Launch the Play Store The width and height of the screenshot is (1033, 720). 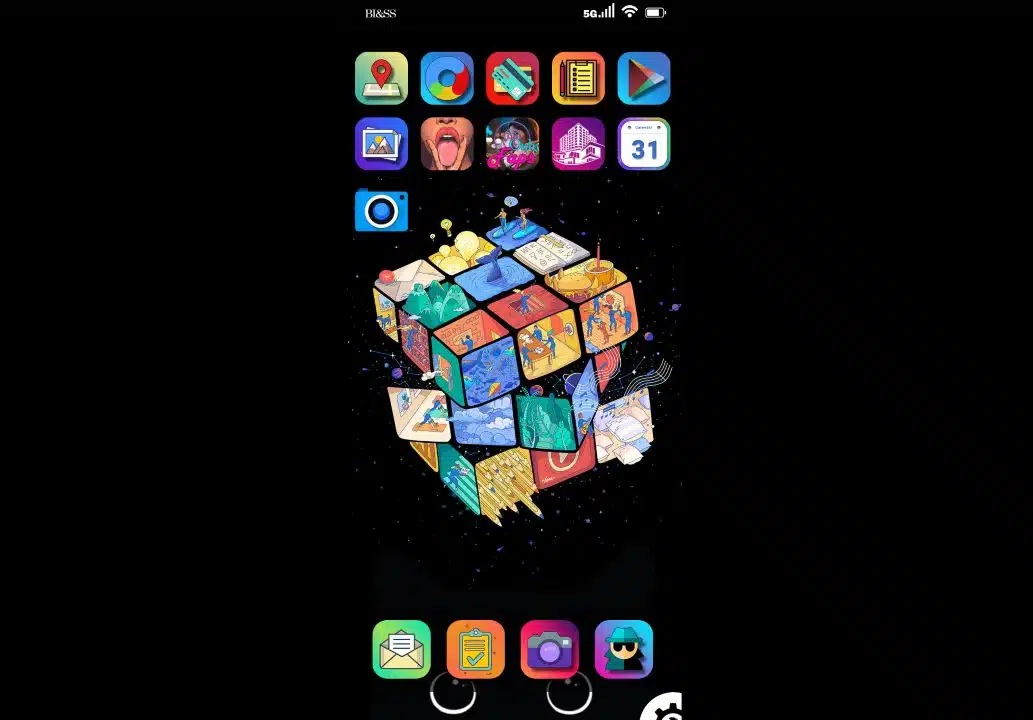tap(643, 79)
